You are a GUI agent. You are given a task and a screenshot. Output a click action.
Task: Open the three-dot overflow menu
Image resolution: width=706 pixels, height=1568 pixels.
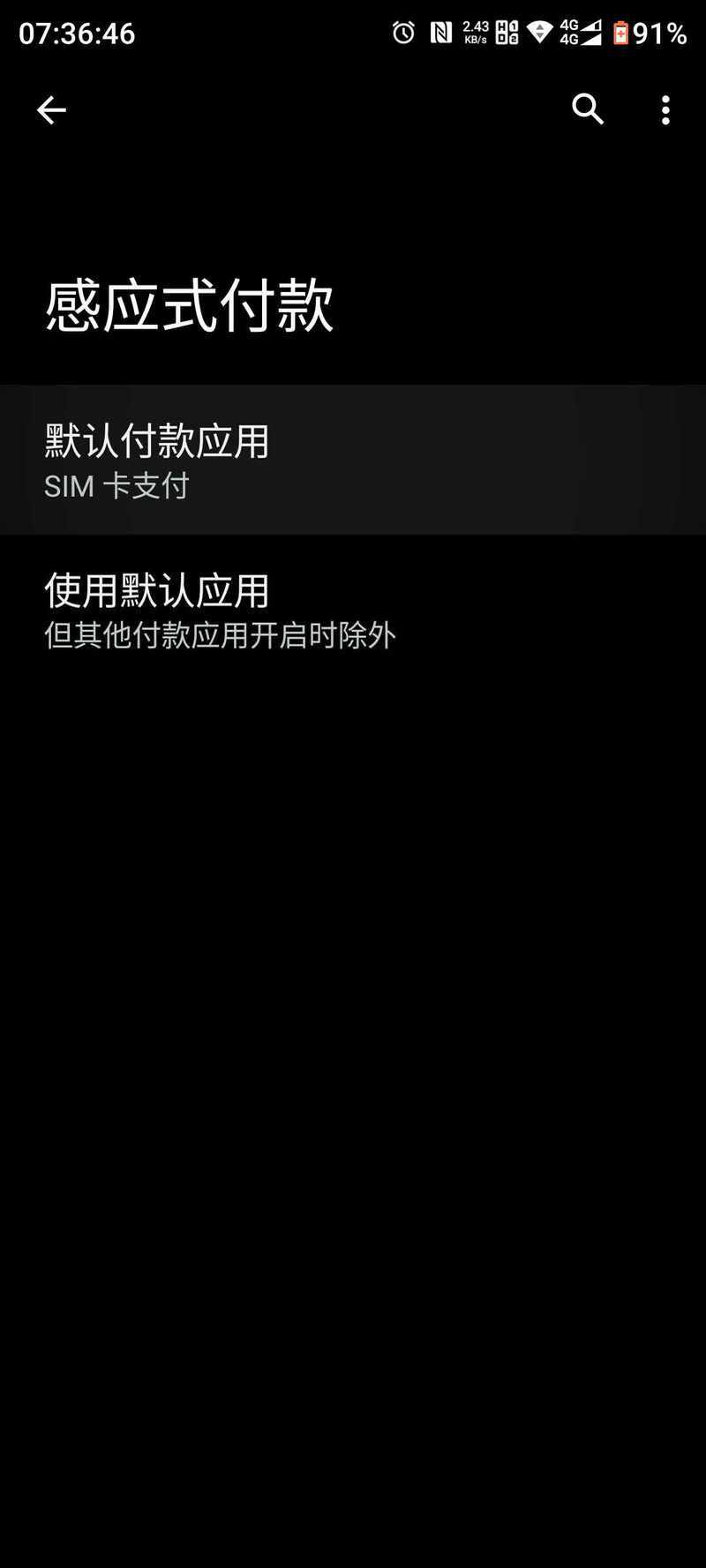tap(665, 109)
